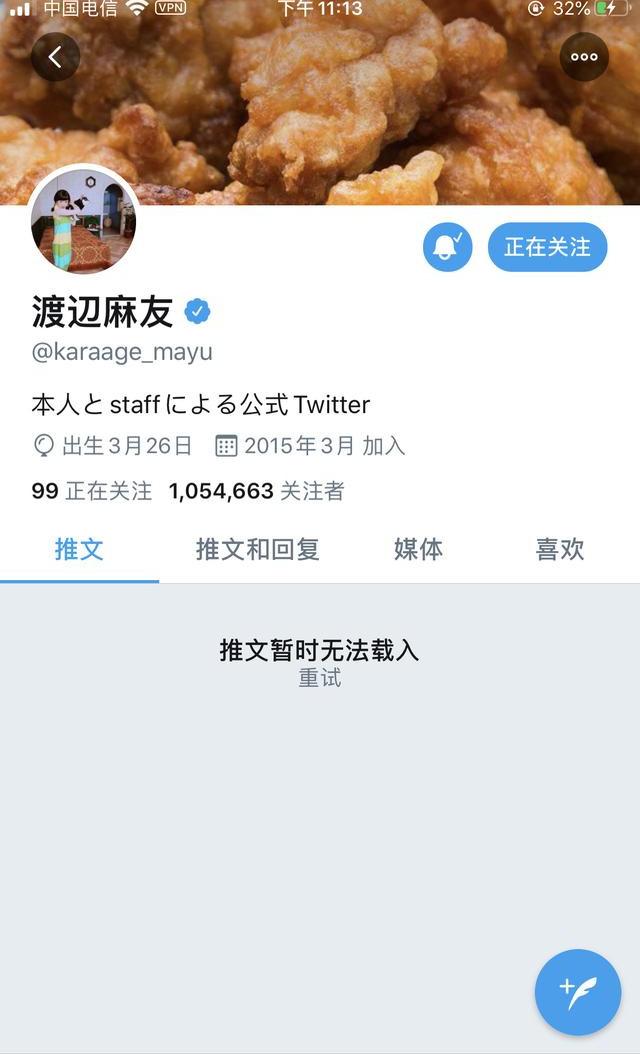
Task: View the 99 正在关注 following list
Action: coord(91,491)
